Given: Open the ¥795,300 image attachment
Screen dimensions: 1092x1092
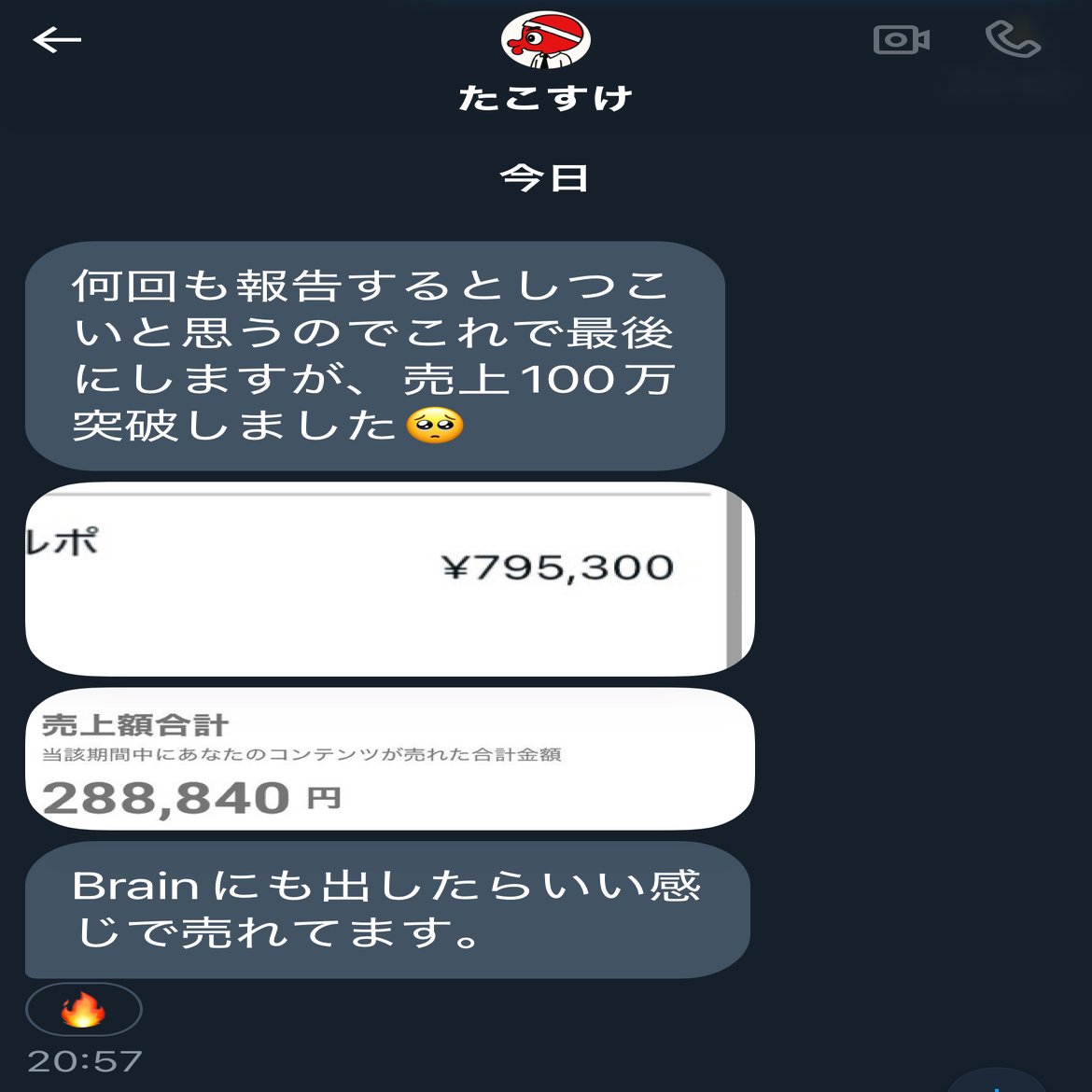Looking at the screenshot, I should [388, 579].
